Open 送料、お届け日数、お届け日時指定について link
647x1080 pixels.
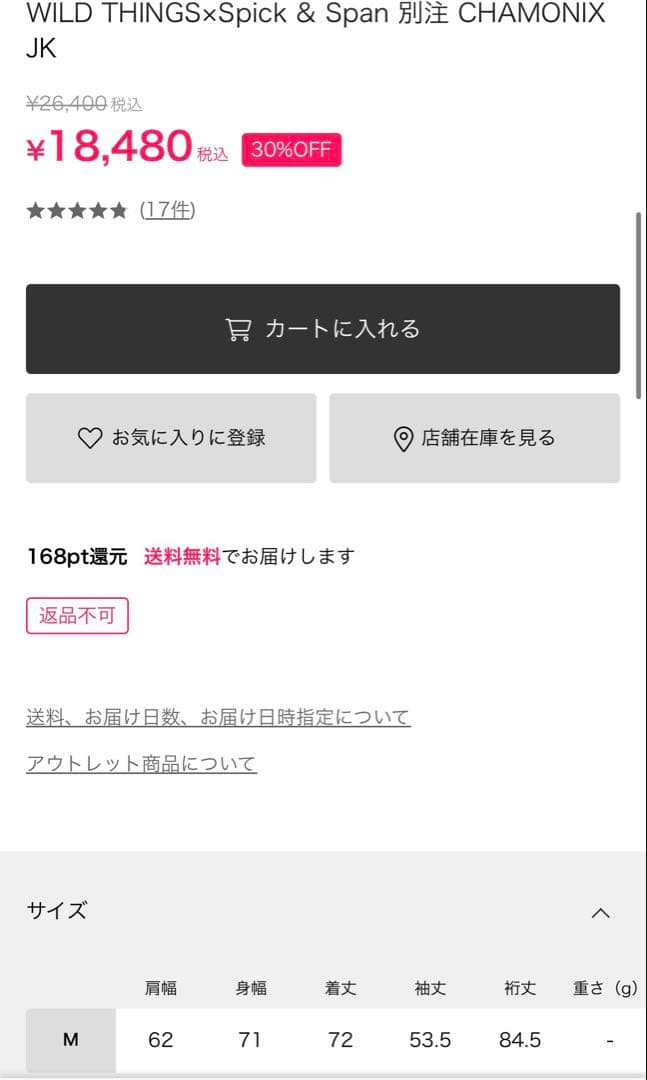218,717
